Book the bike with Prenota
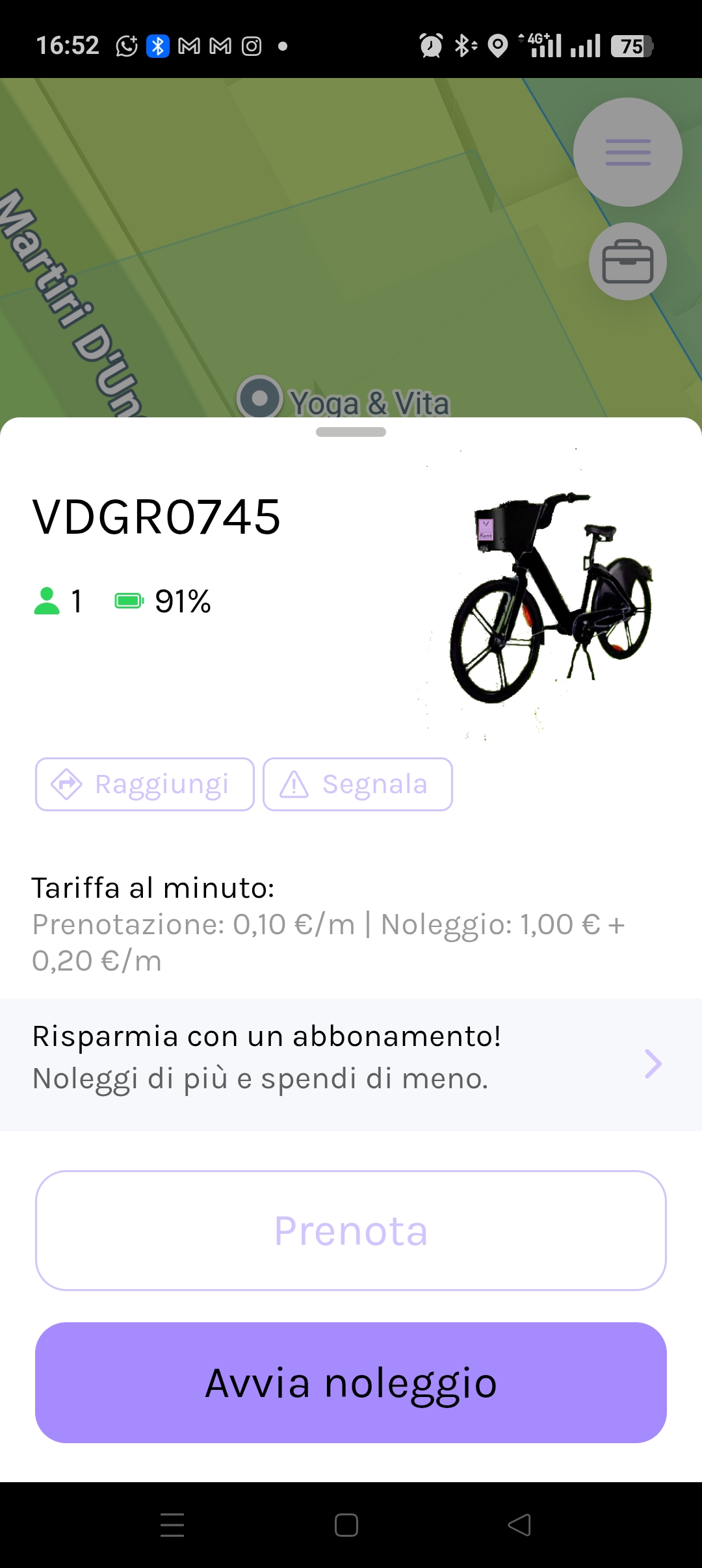The height and width of the screenshot is (1568, 702). tap(351, 1231)
